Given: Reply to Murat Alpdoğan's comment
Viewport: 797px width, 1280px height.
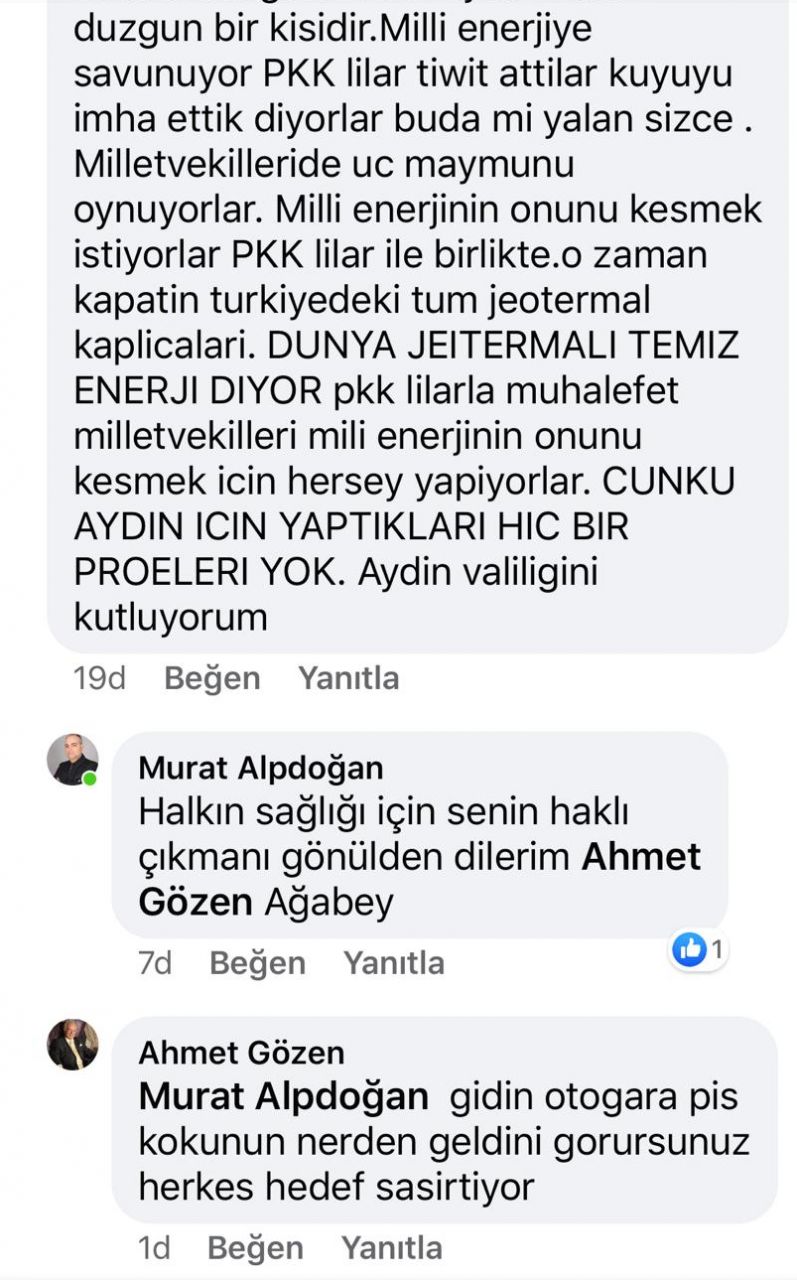Looking at the screenshot, I should click(394, 963).
